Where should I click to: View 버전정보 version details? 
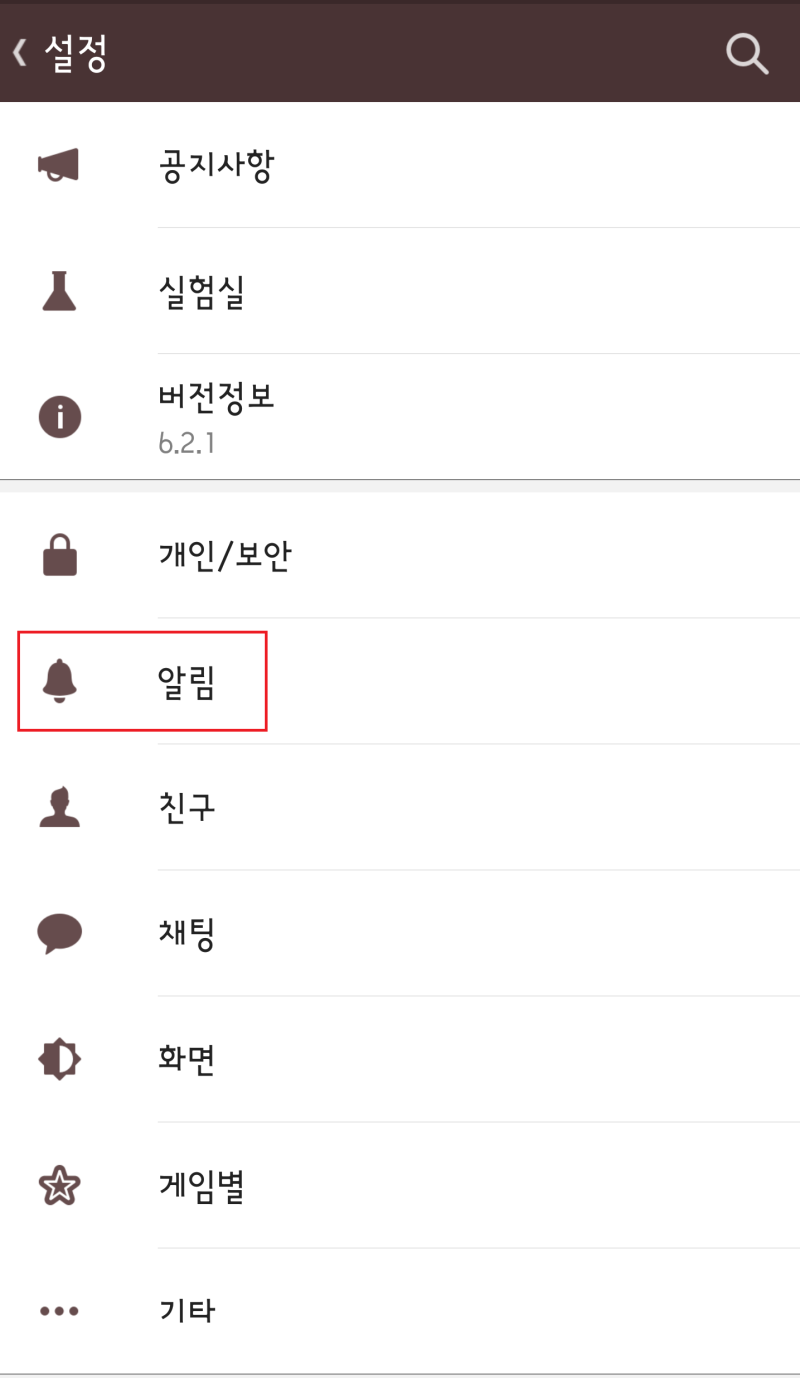tap(400, 417)
